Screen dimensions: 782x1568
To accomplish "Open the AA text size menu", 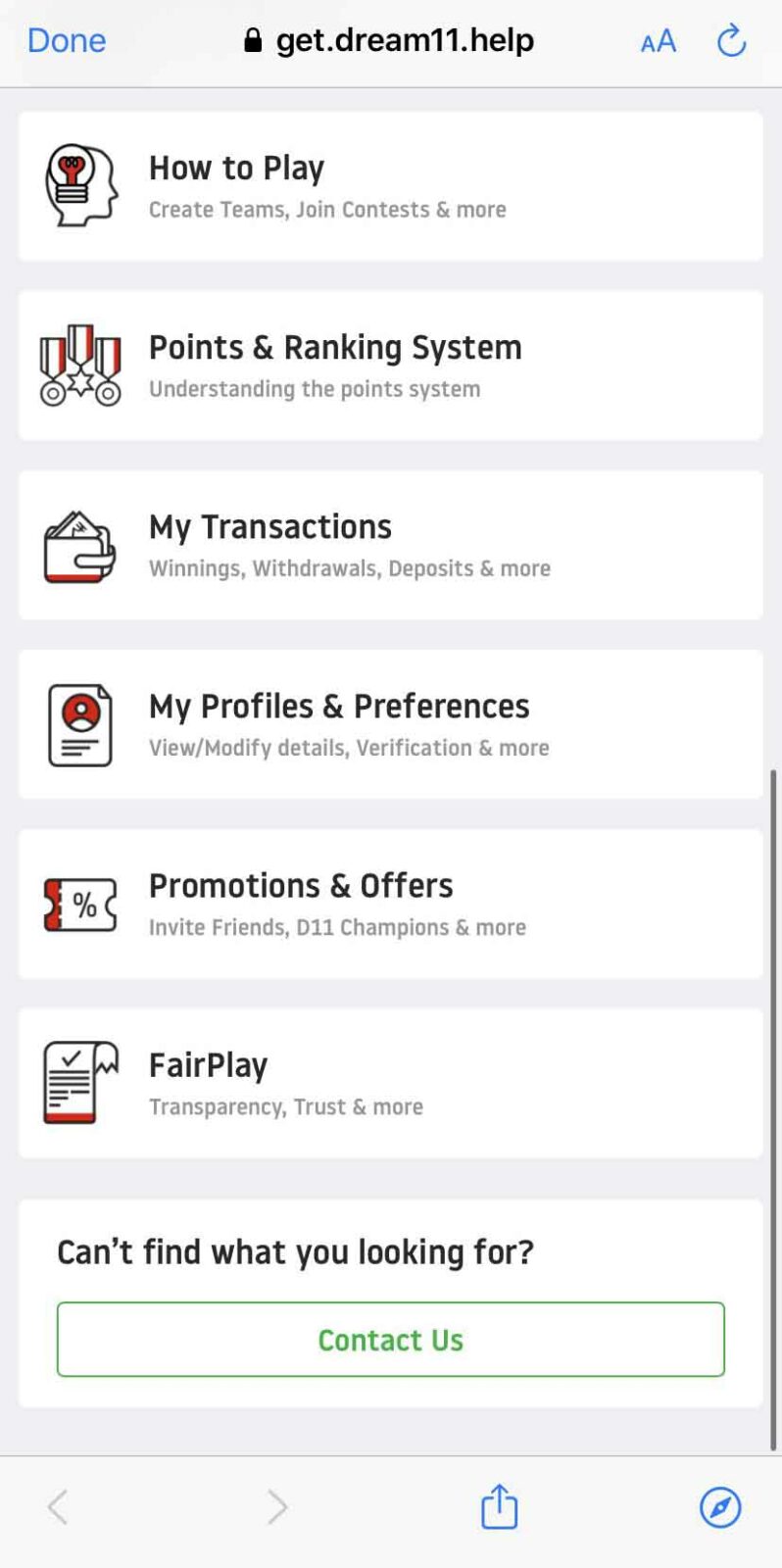I will click(x=658, y=40).
